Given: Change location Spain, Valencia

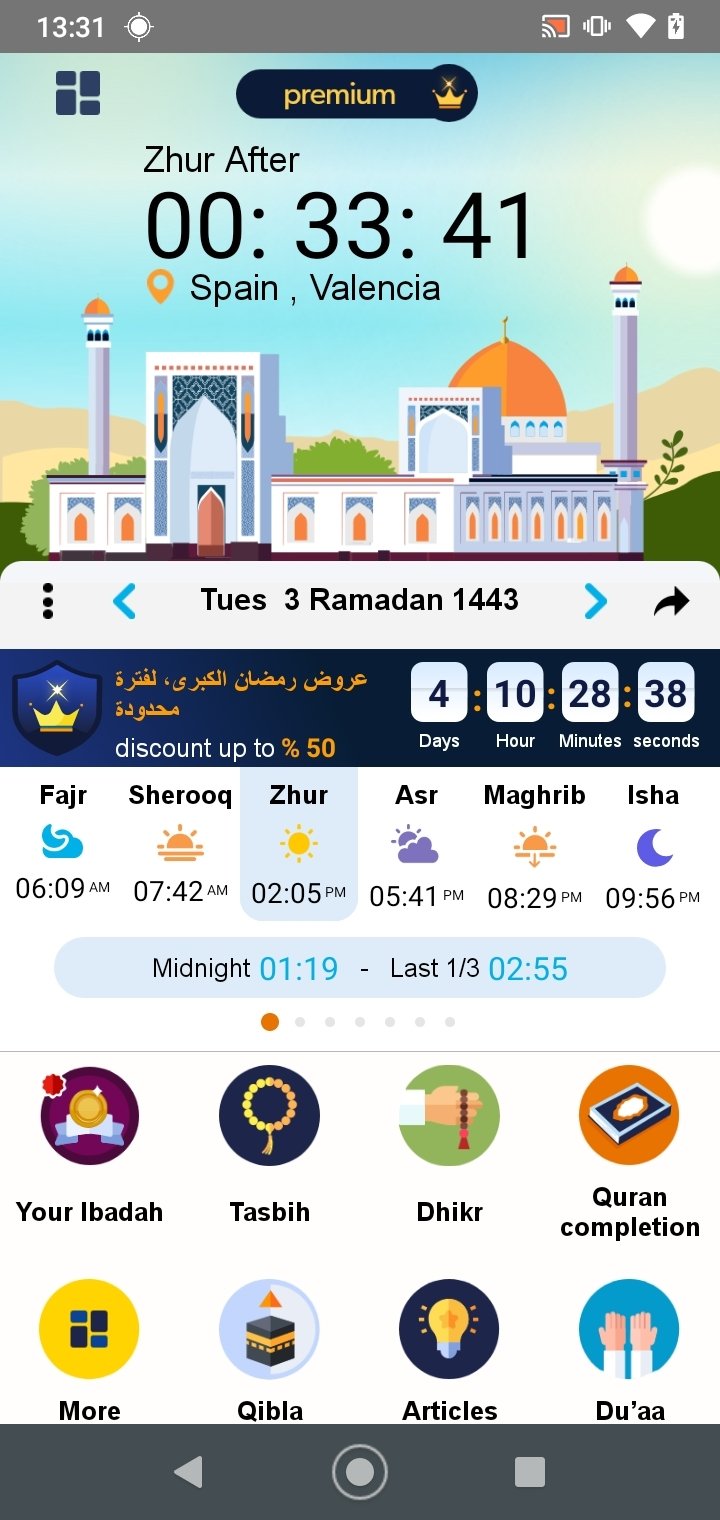Looking at the screenshot, I should pos(296,288).
